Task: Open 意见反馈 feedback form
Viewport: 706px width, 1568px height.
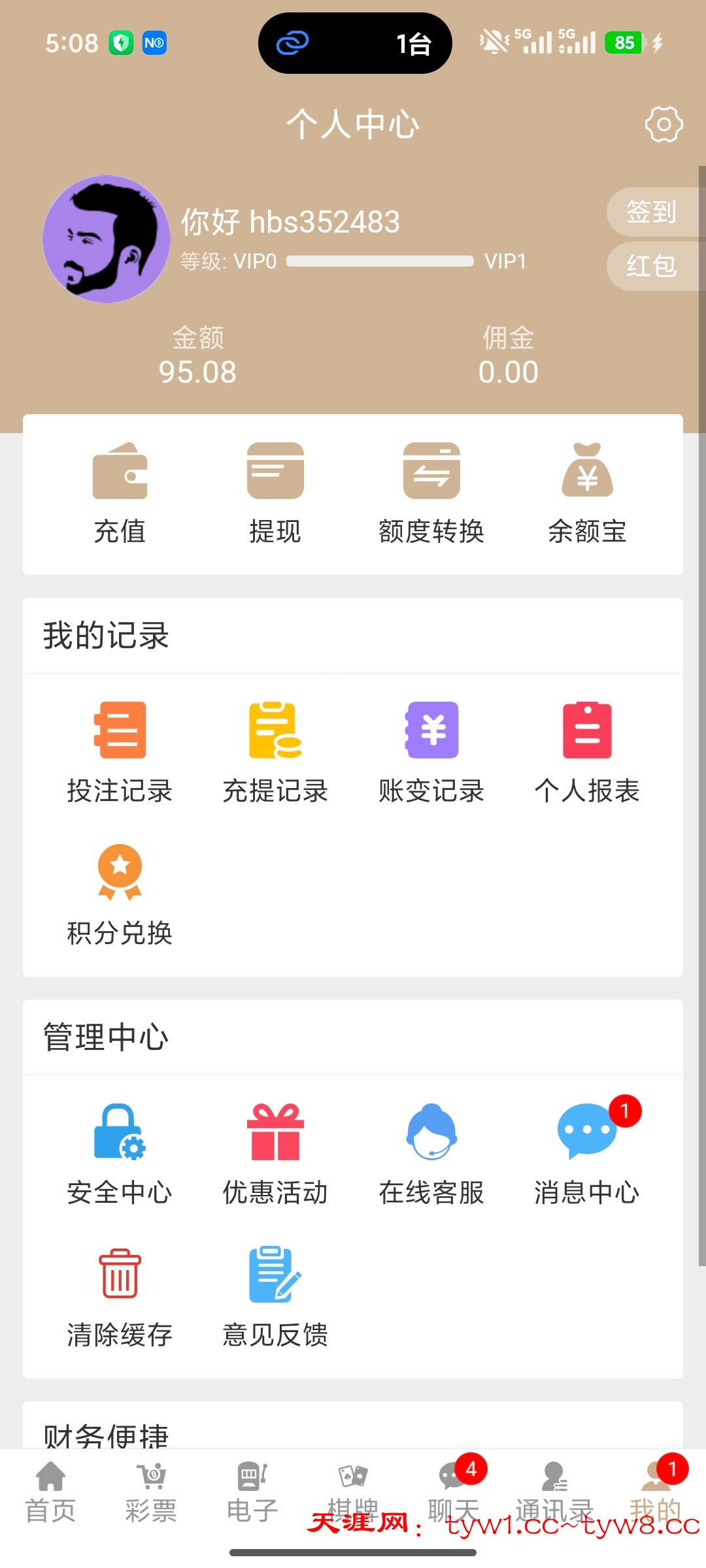Action: pos(275,1296)
